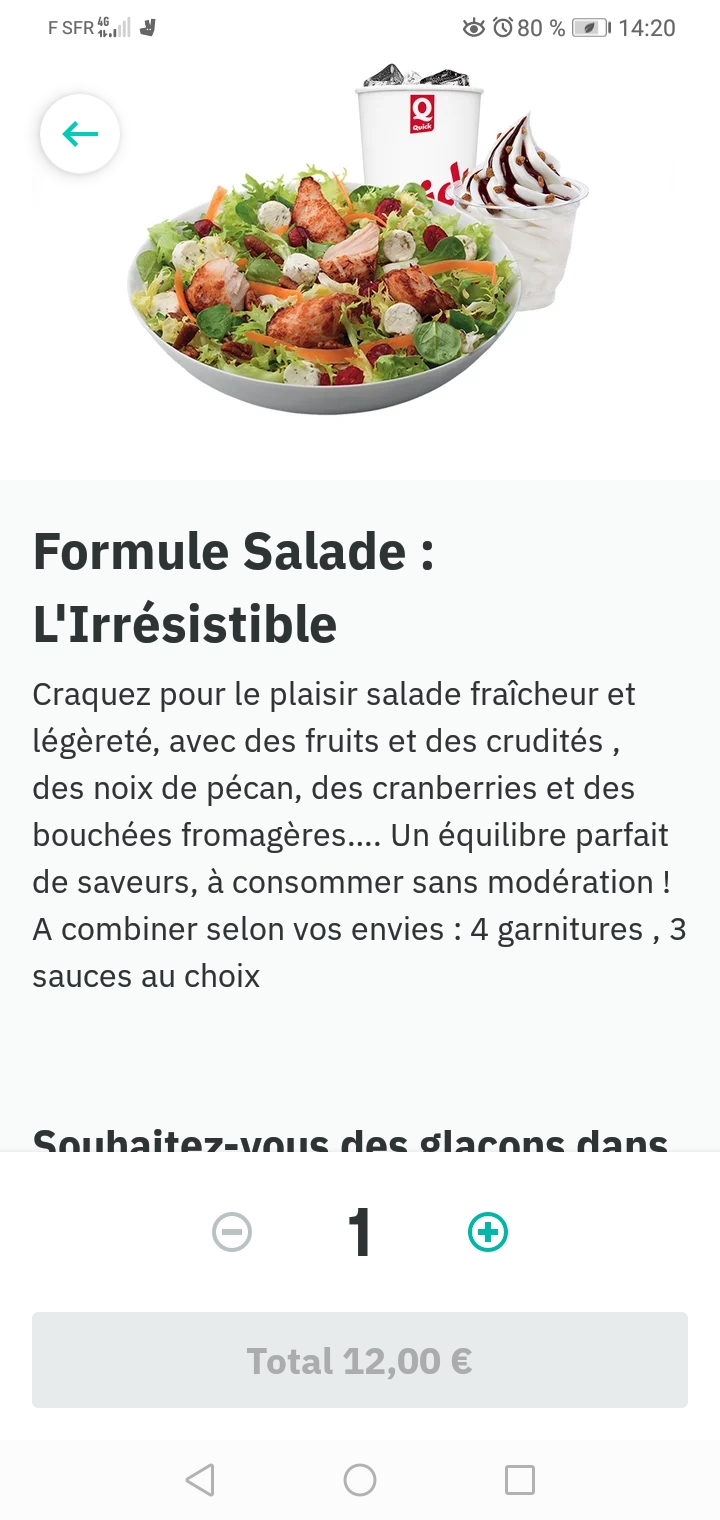Screen dimensions: 720x1520
Task: Tap the Total 12,00 € button
Action: [360, 1360]
